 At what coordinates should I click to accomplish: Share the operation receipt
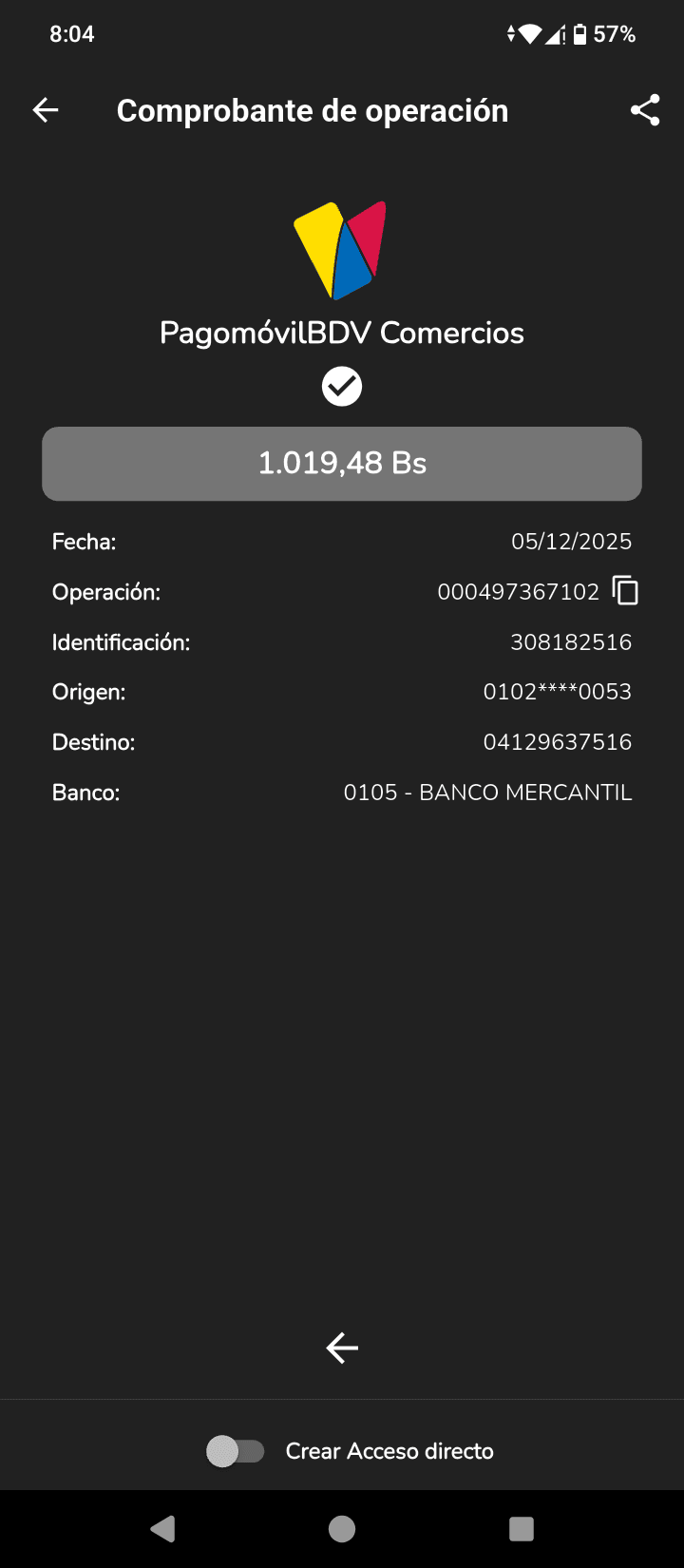645,110
